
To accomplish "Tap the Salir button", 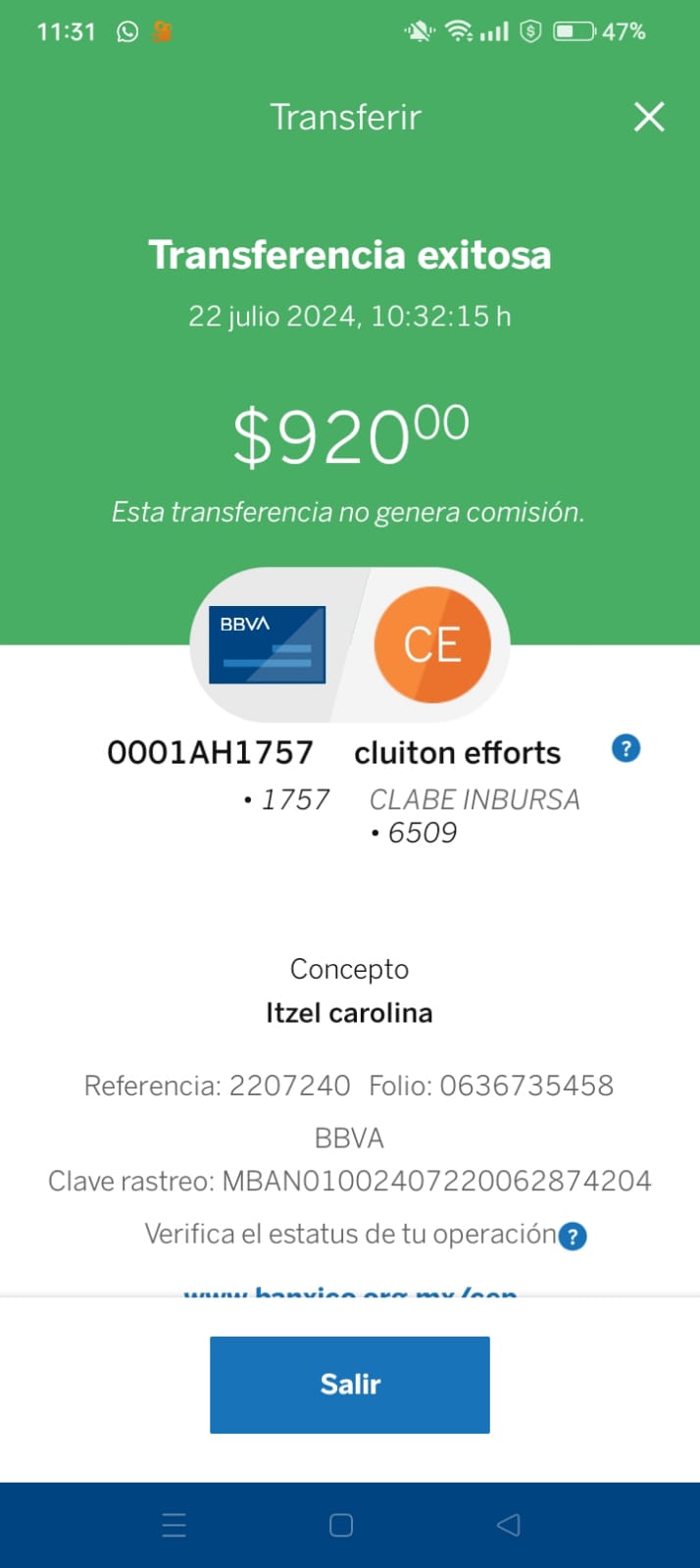I will 350,1385.
